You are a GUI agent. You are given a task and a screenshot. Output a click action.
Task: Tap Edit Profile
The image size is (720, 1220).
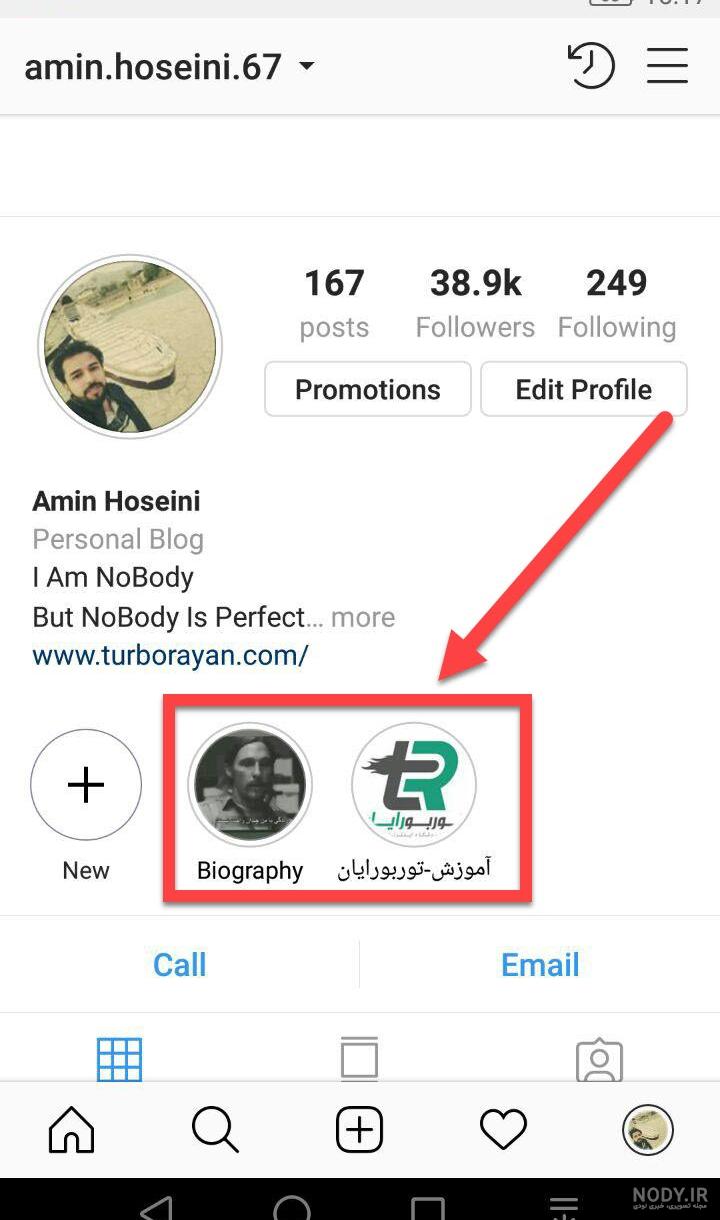[x=584, y=389]
